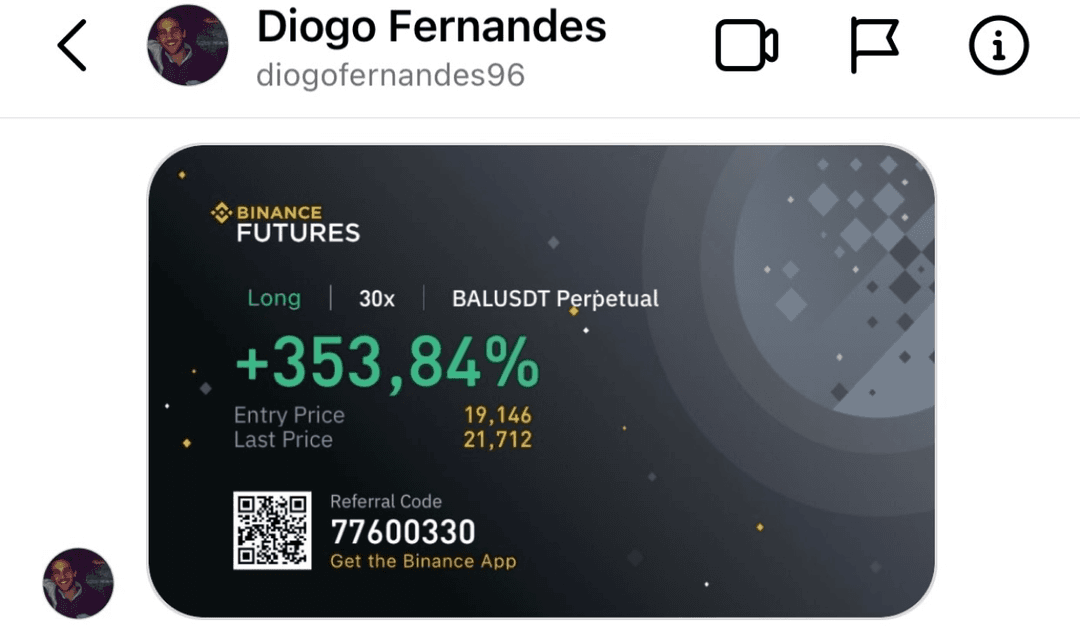Go back to the message list

pos(72,47)
